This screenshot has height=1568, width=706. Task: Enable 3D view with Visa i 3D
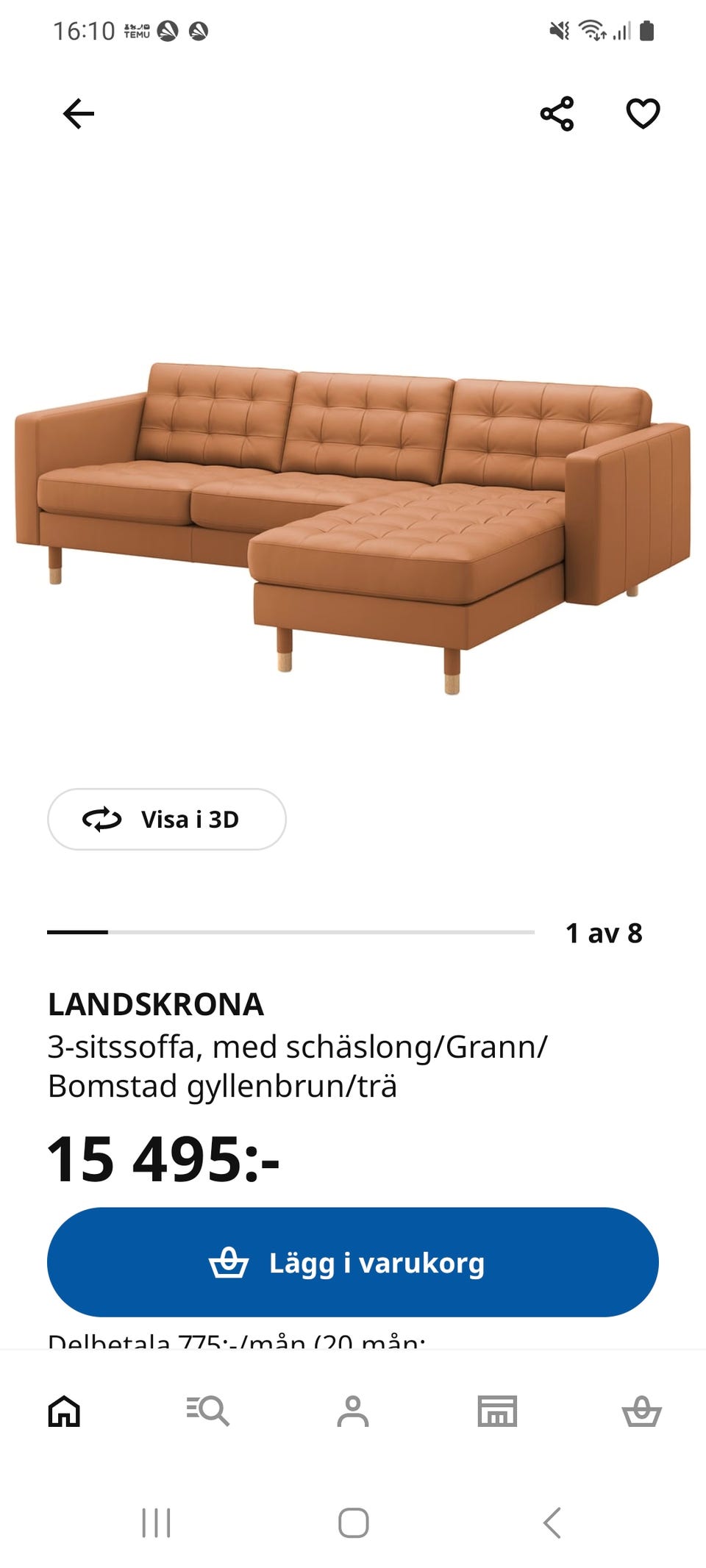166,820
